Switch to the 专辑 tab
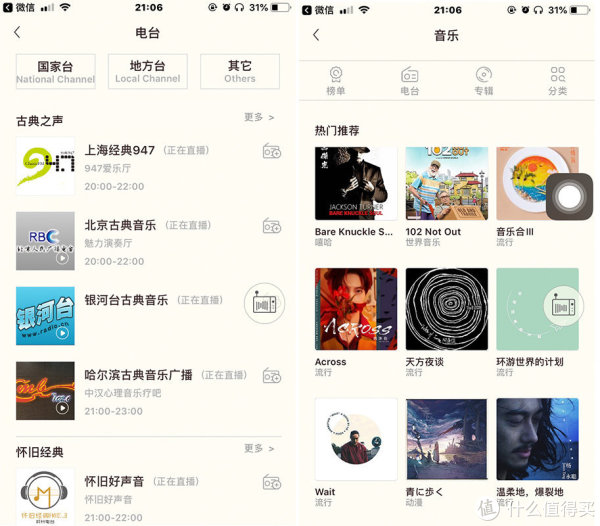This screenshot has height=526, width=600. (484, 79)
